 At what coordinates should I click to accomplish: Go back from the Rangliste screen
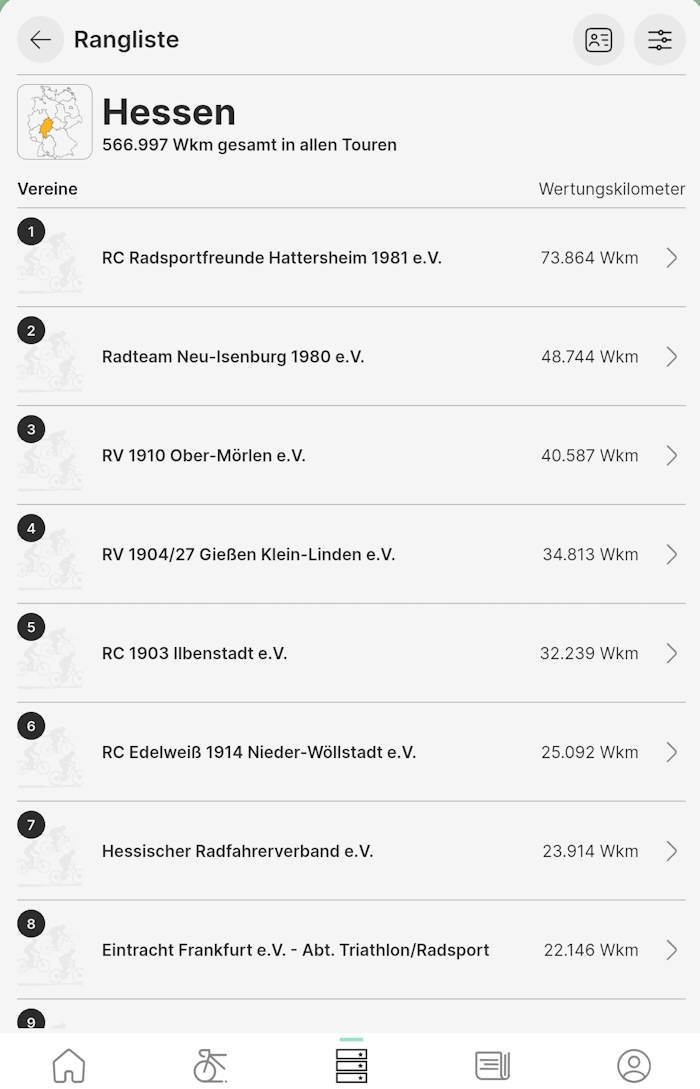coord(40,40)
